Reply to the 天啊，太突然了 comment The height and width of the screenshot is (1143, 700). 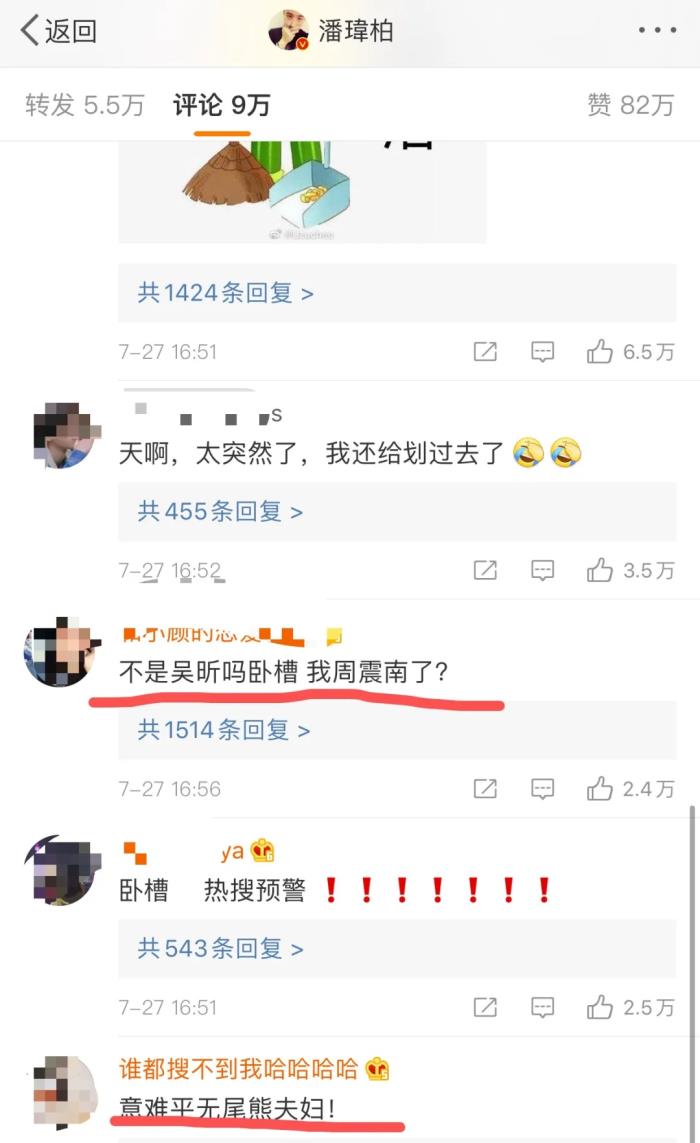point(542,570)
